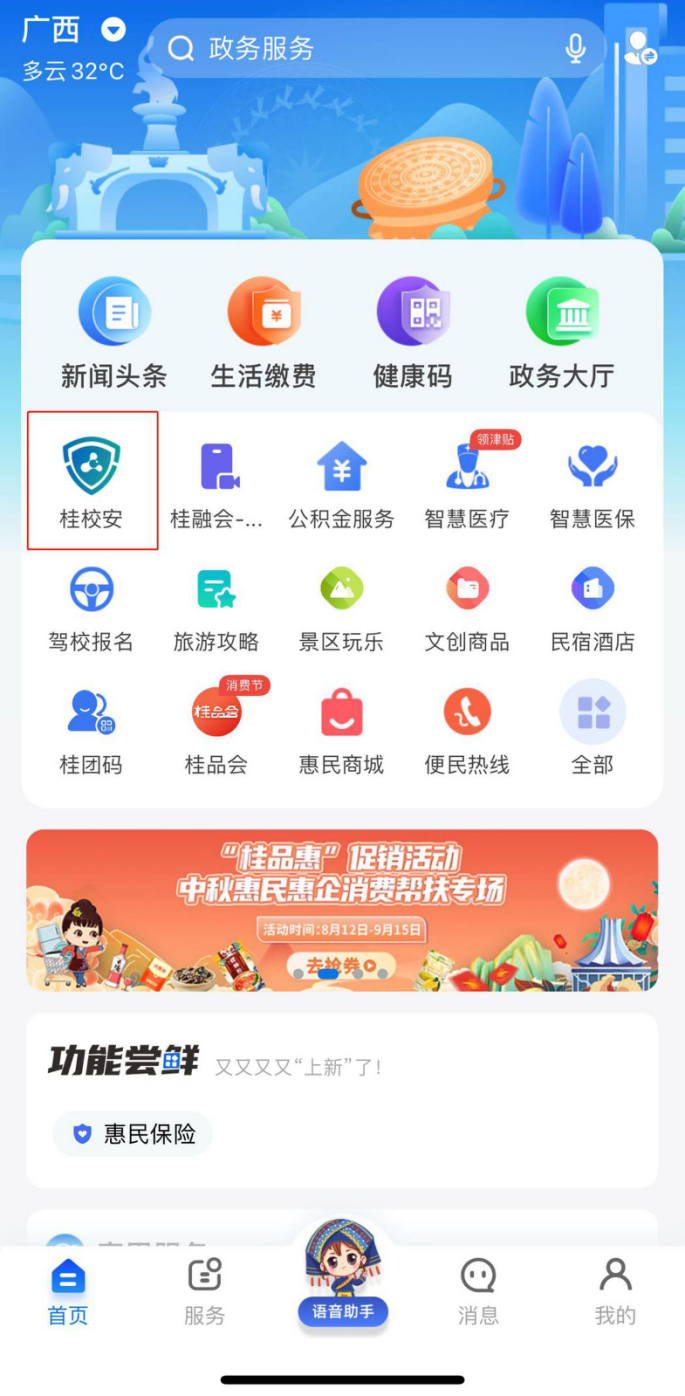Viewport: 685px width, 1396px height.
Task: Show 全部 services
Action: 592,729
